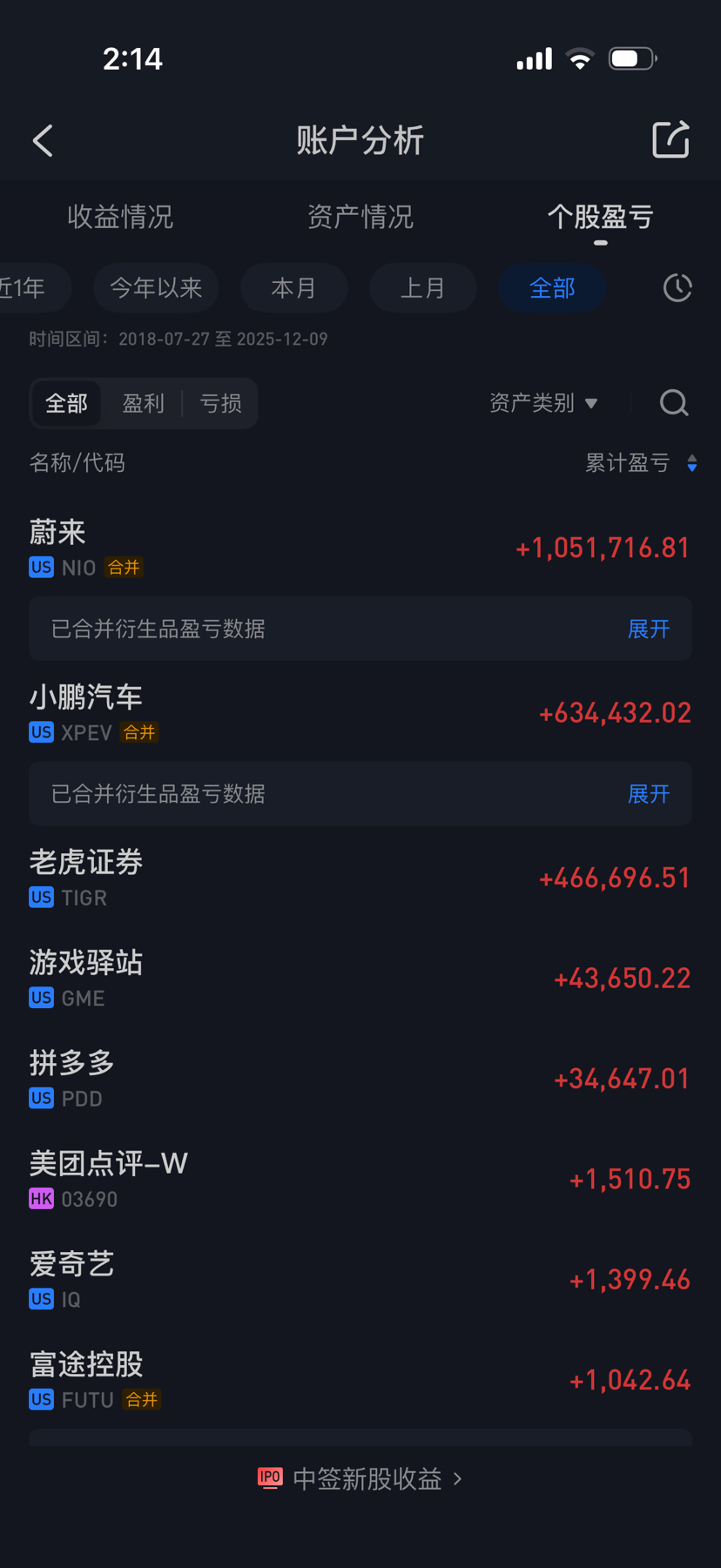Viewport: 721px width, 1568px height.
Task: Search stocks with the magnifier icon
Action: [674, 403]
